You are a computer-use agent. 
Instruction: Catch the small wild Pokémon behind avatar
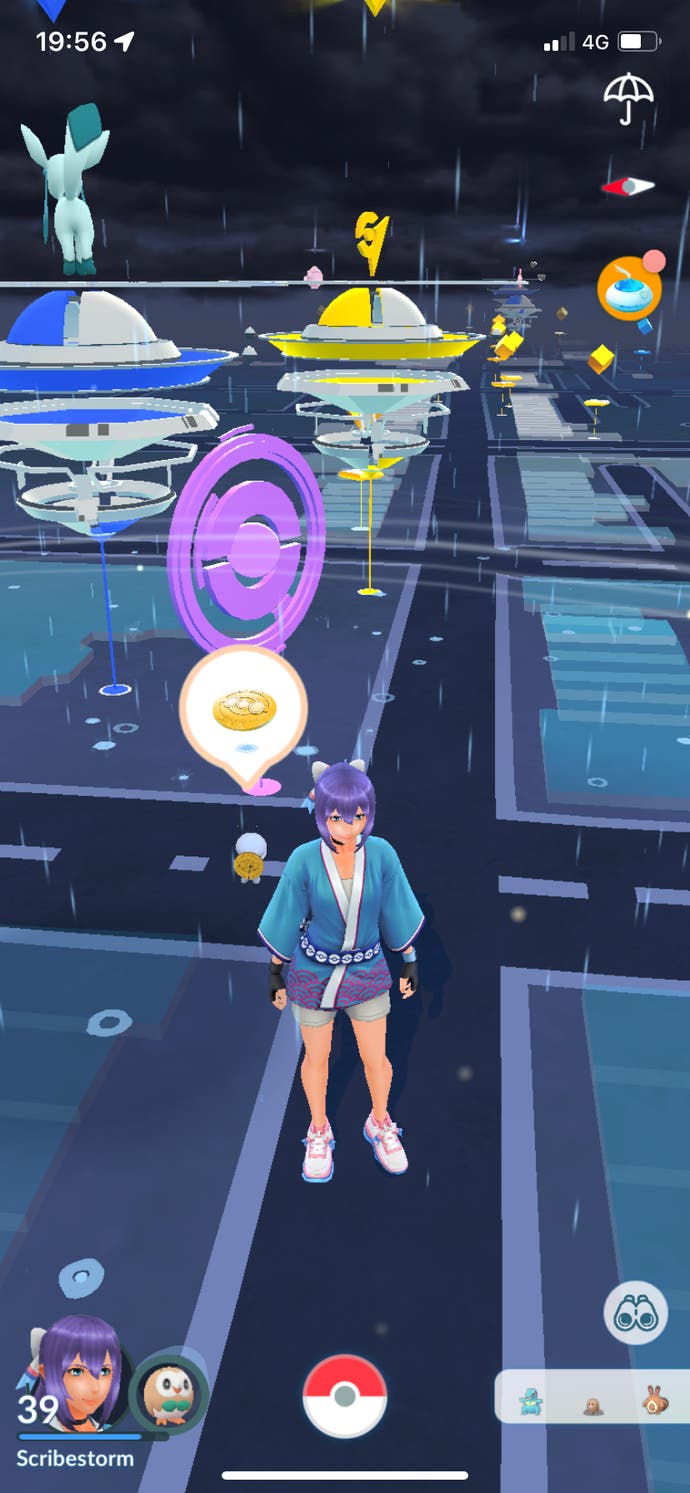pos(249,856)
